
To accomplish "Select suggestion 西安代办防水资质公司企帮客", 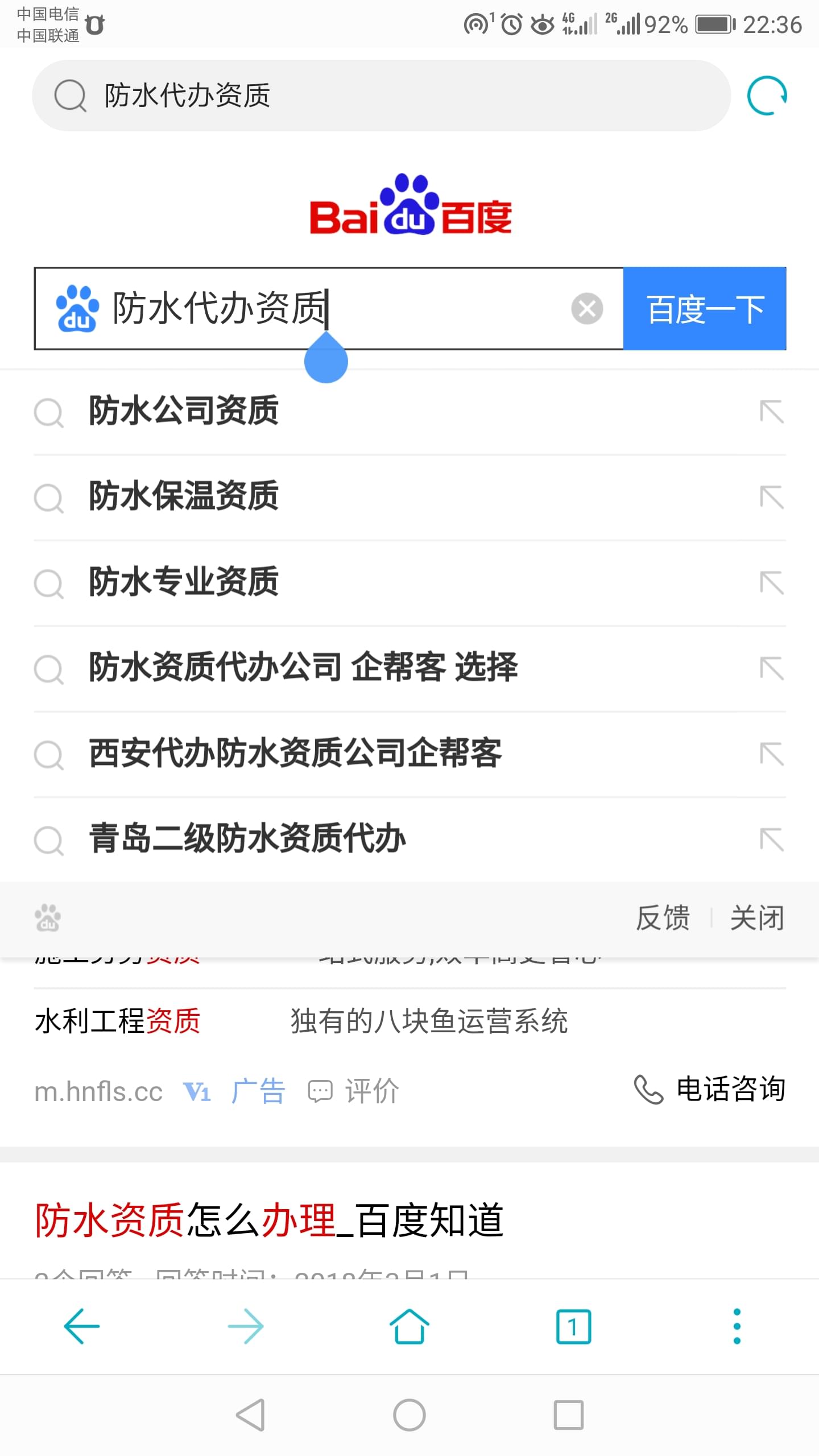I will [409, 754].
